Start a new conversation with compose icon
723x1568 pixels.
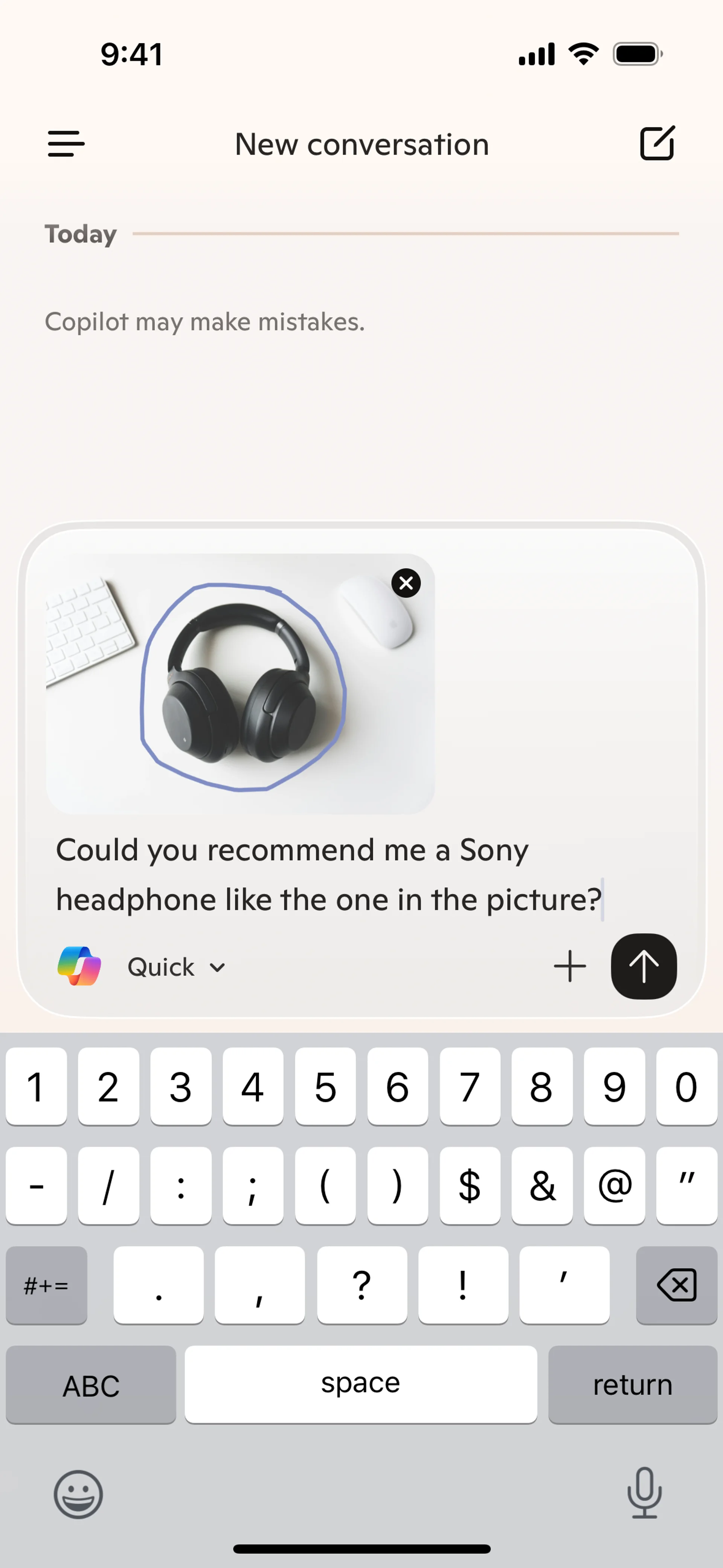point(657,144)
